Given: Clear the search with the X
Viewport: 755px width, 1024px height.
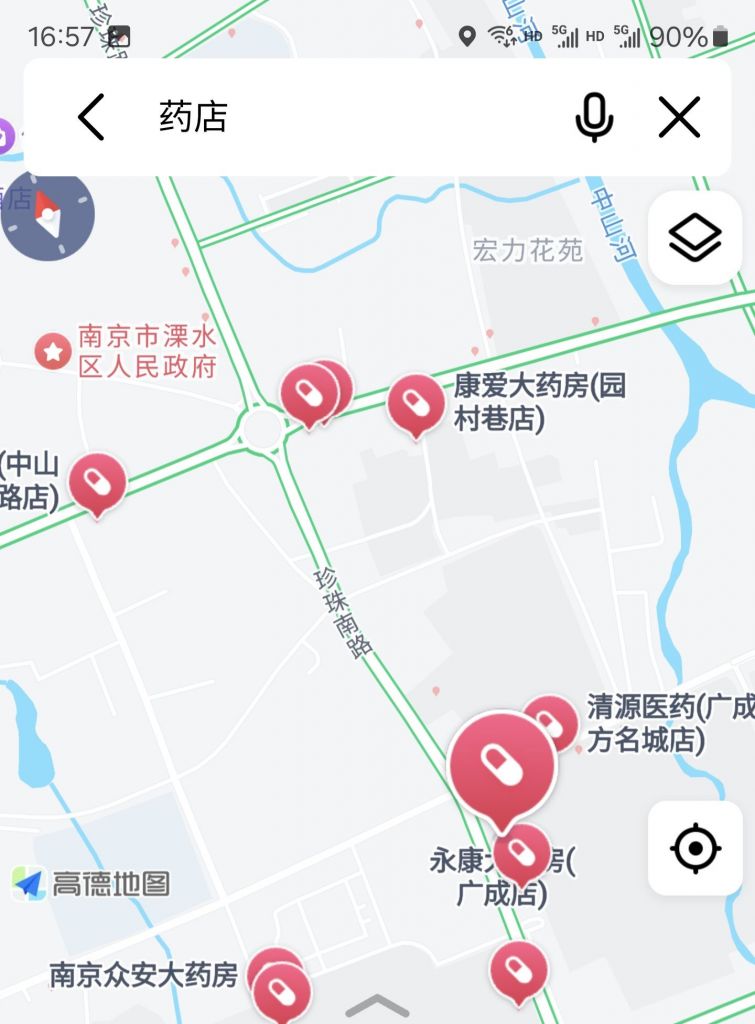Looking at the screenshot, I should [x=679, y=118].
